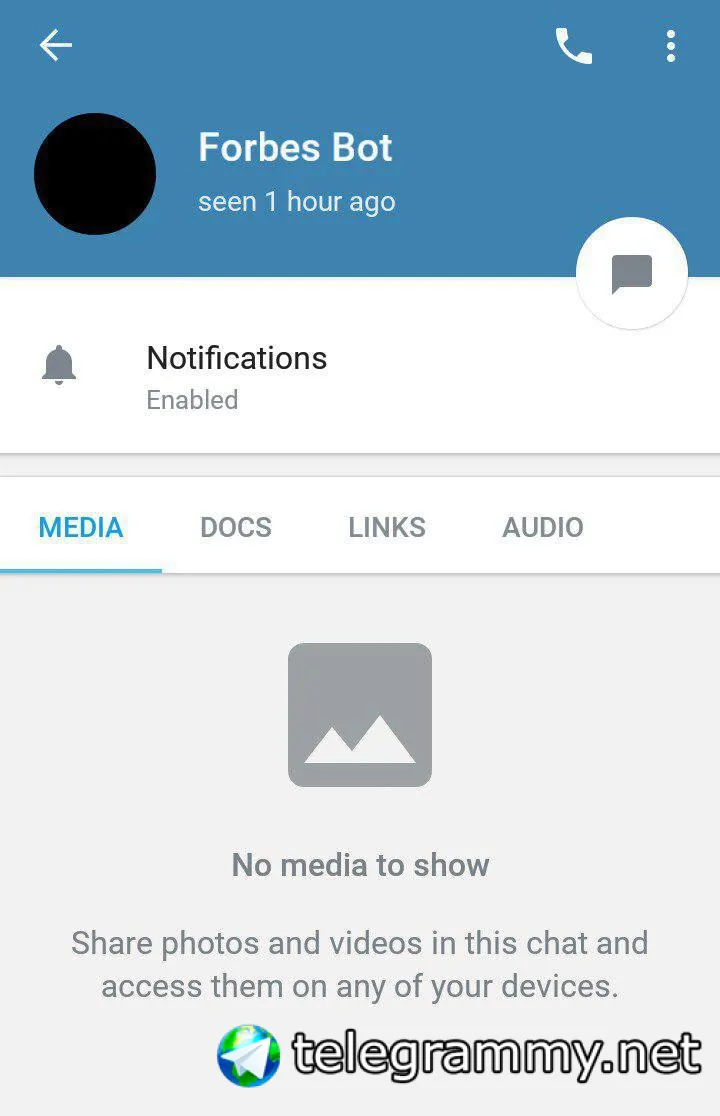Start a voice call with Forbes Bot
The height and width of the screenshot is (1116, 720).
coord(573,45)
